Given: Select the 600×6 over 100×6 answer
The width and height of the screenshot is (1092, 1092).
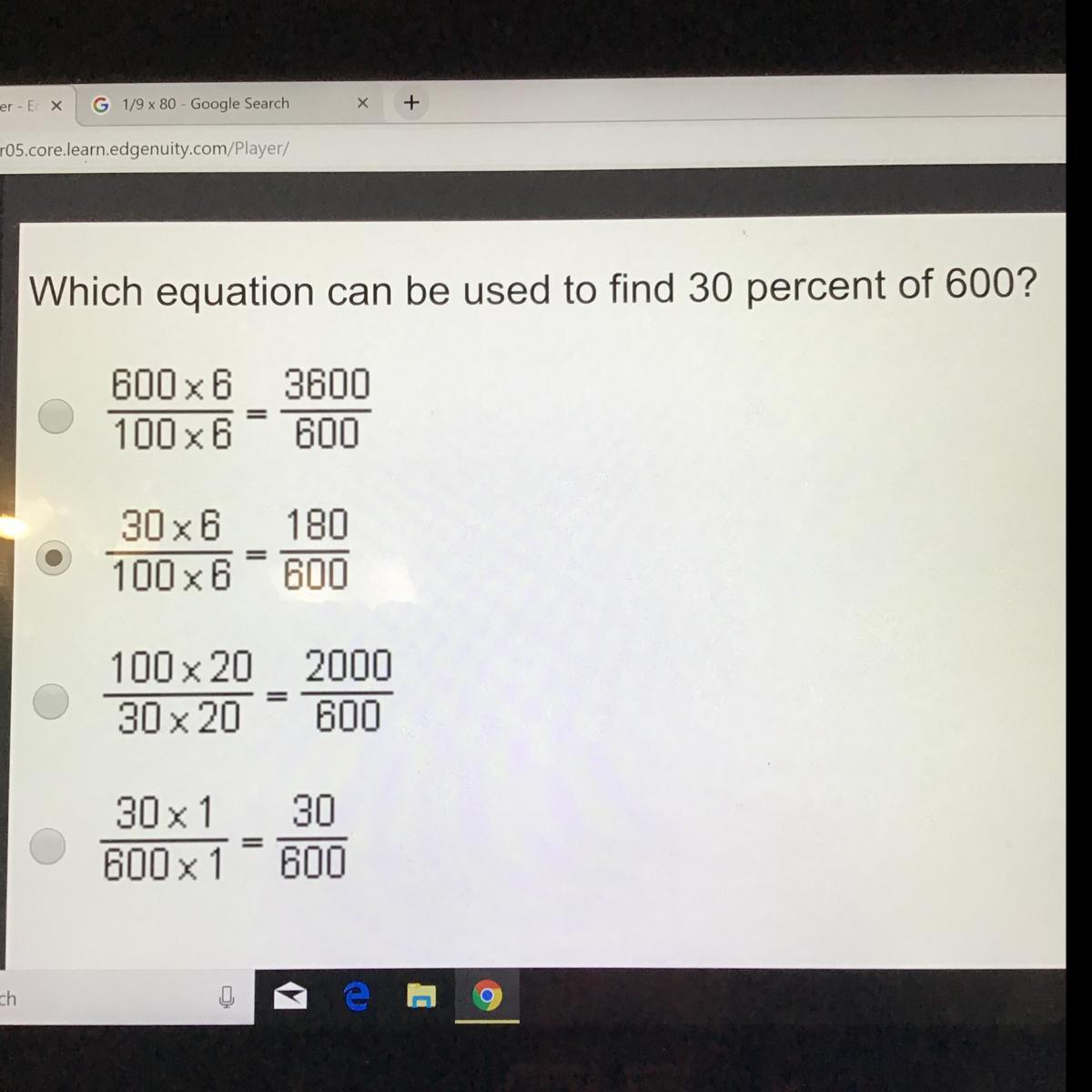Looking at the screenshot, I should tap(56, 416).
